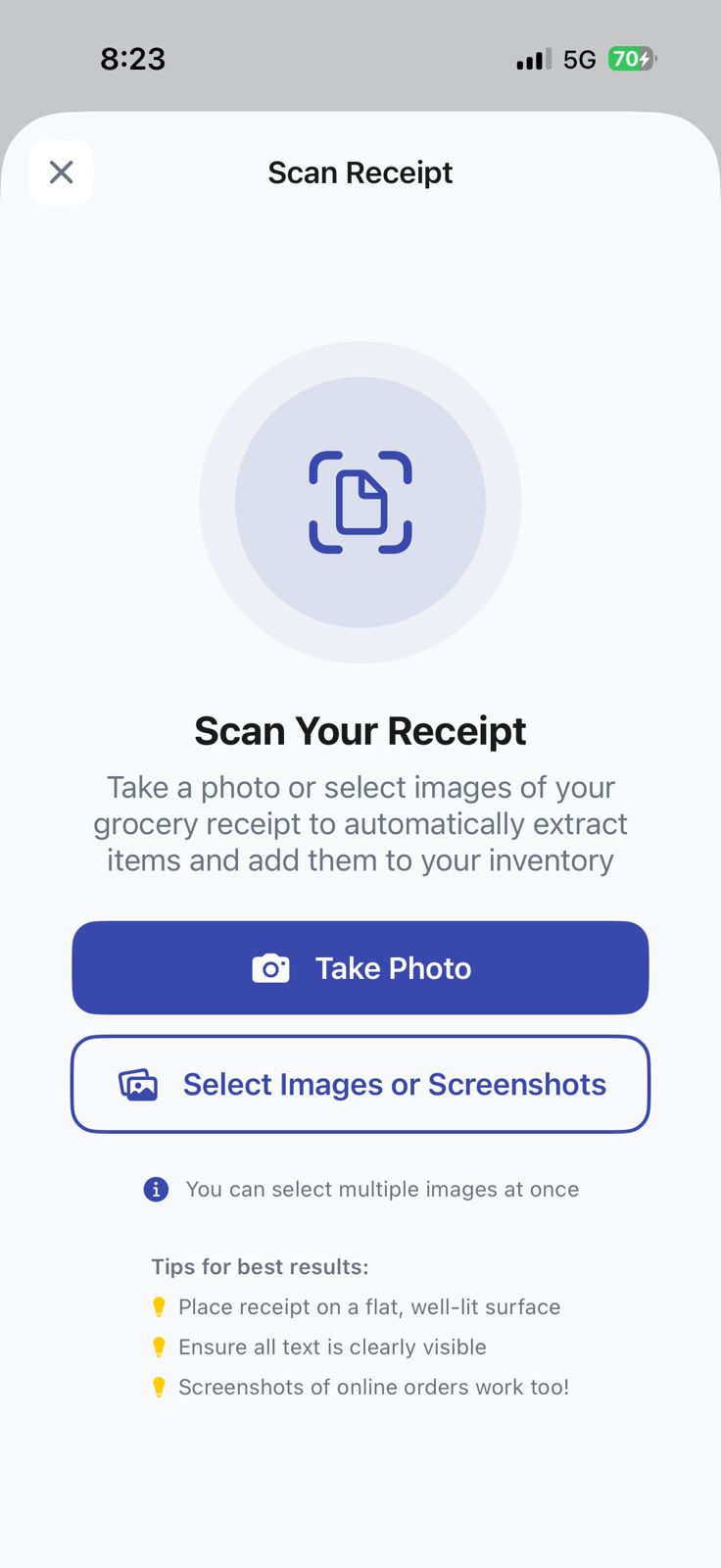The image size is (721, 1568).
Task: Click the lightbulb icon next to flat surface tip
Action: point(159,1306)
